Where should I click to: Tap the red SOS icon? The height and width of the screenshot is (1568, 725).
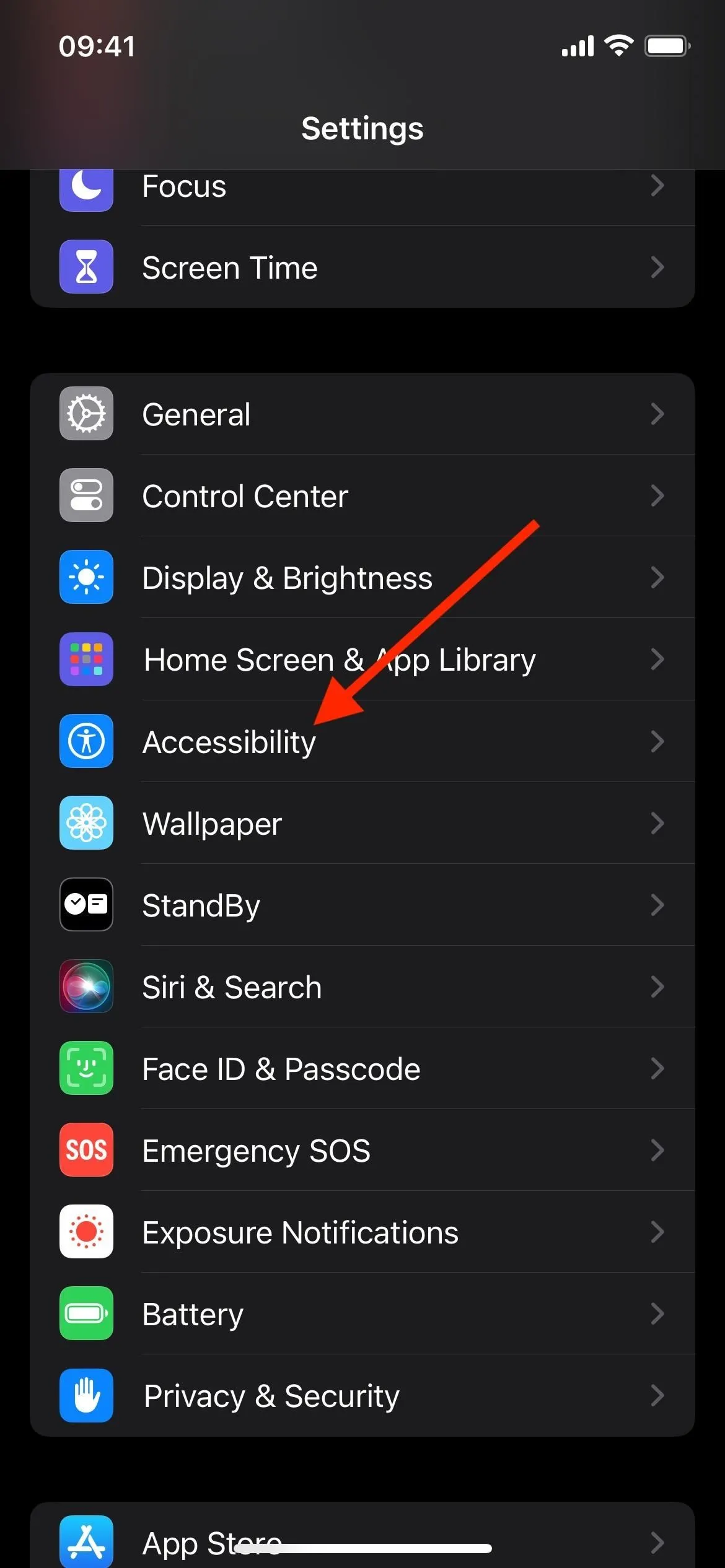click(x=86, y=1151)
